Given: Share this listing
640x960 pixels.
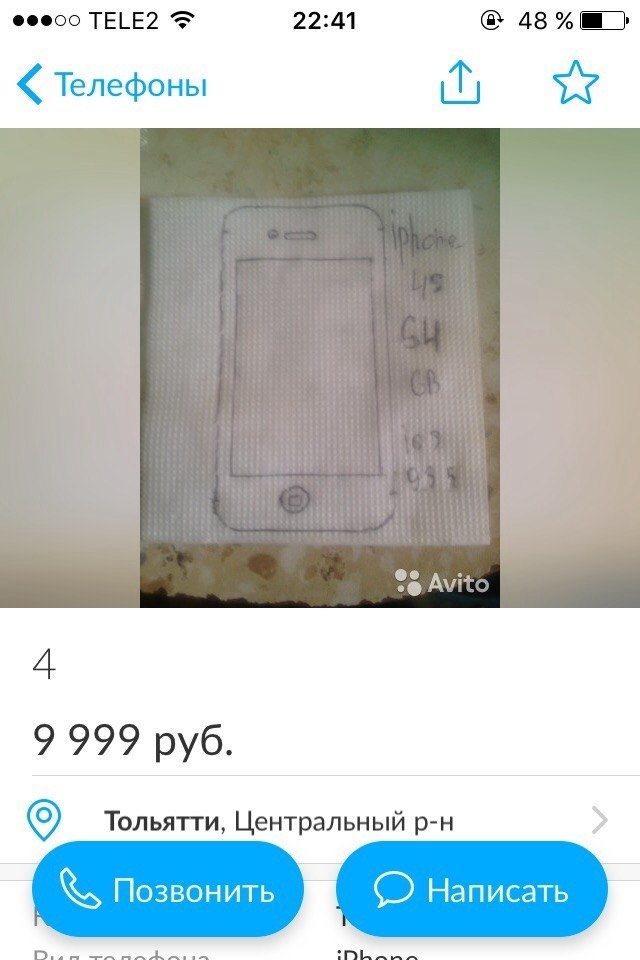Looking at the screenshot, I should tap(460, 84).
